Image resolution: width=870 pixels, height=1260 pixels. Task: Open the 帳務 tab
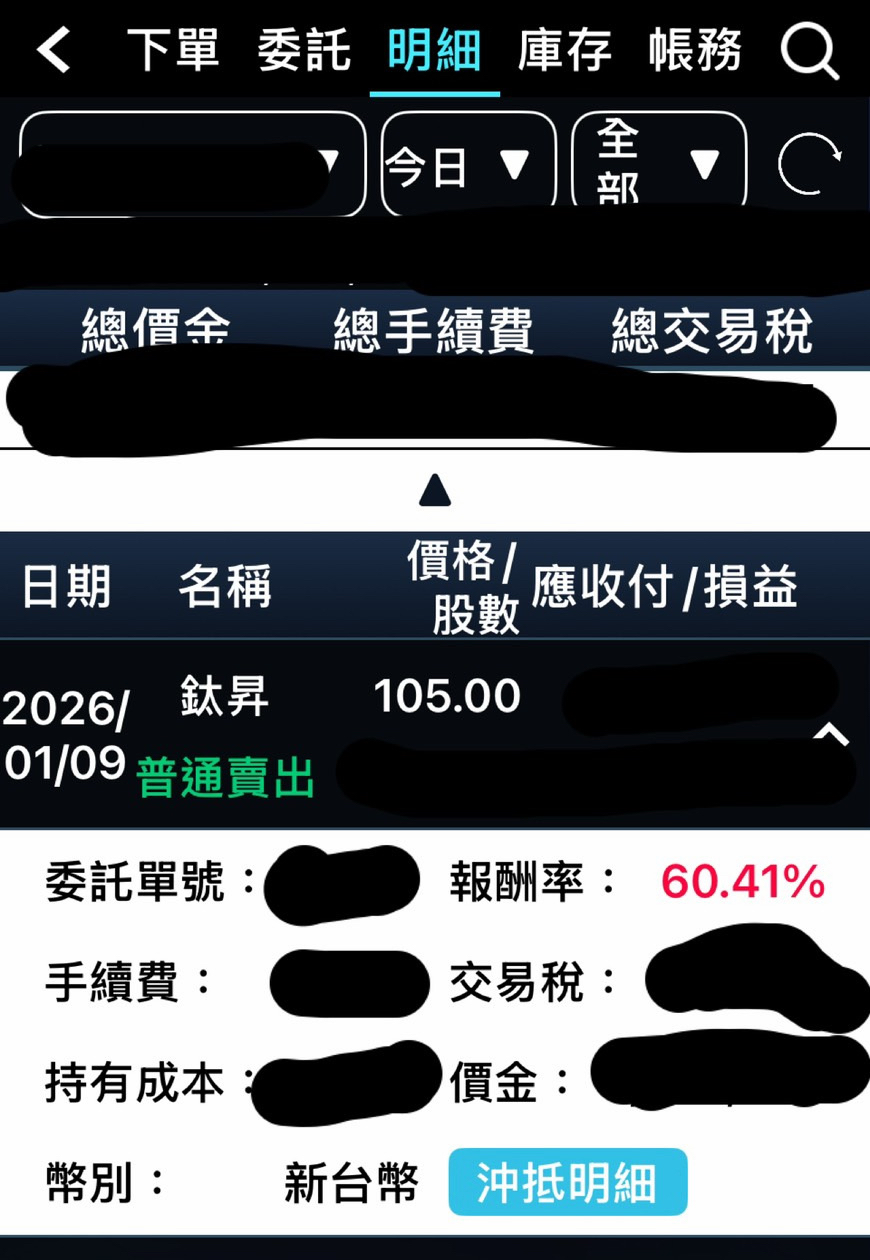[695, 50]
